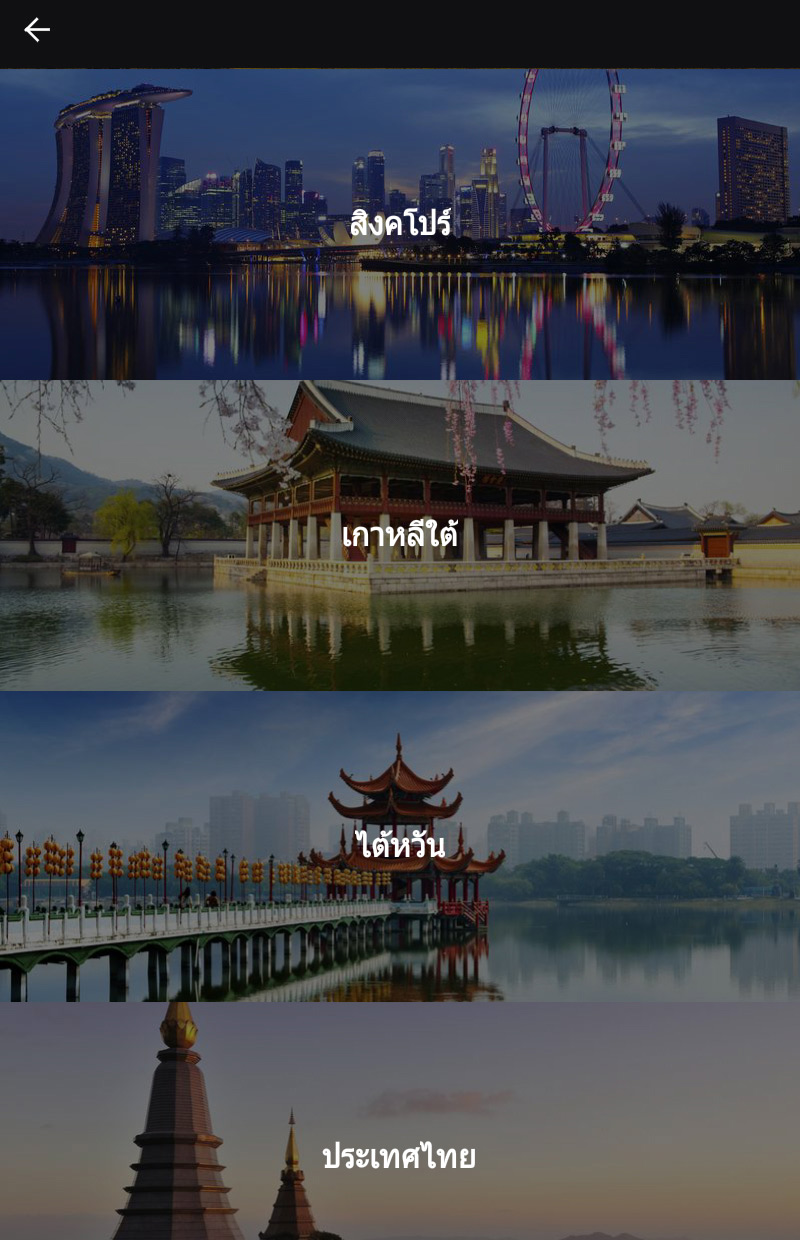This screenshot has height=1240, width=800.
Task: Open the สิงคโปร์ destination card
Action: (400, 224)
